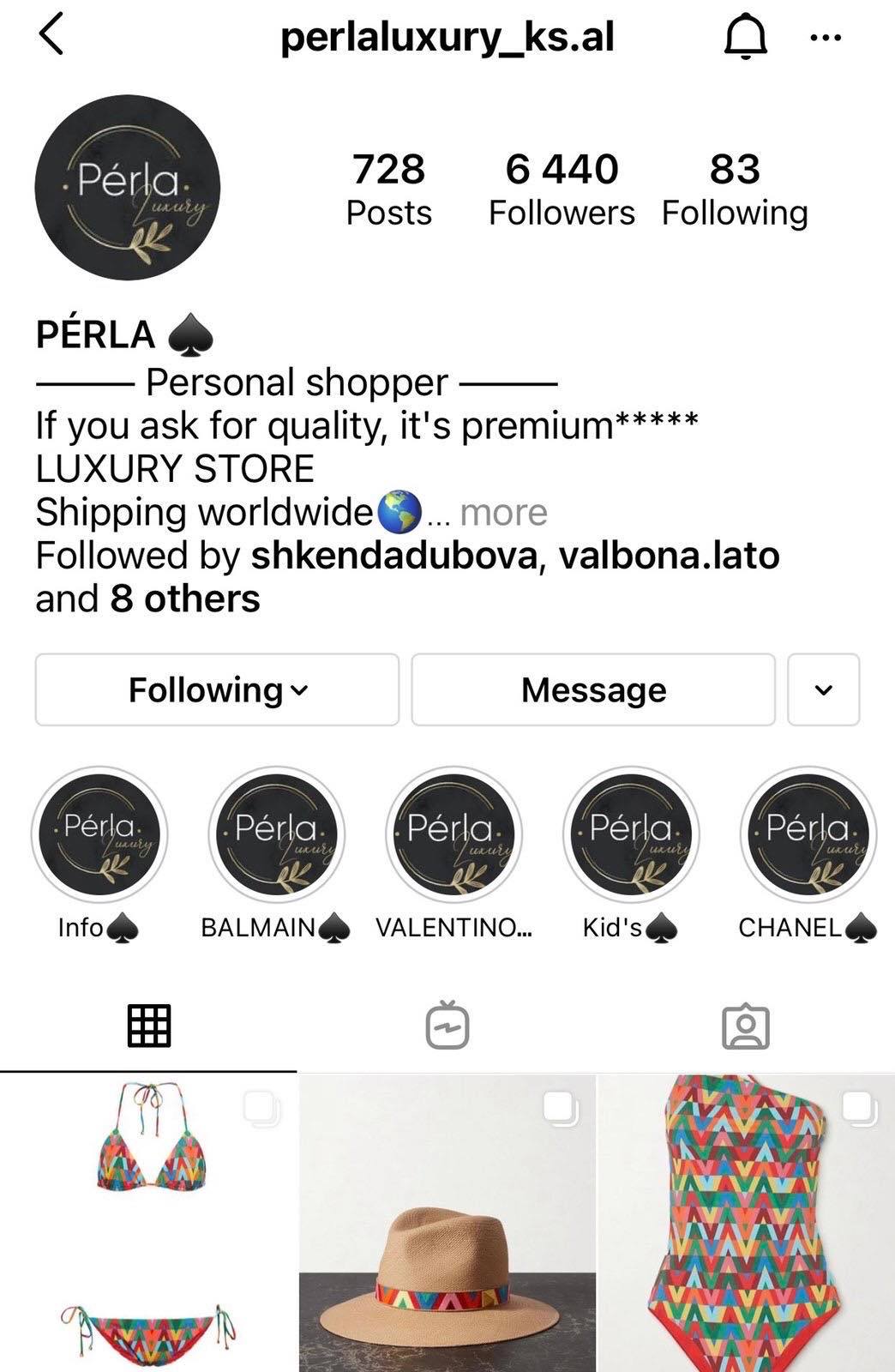This screenshot has width=895, height=1372.
Task: Open the CHANEL story highlight
Action: tap(808, 833)
